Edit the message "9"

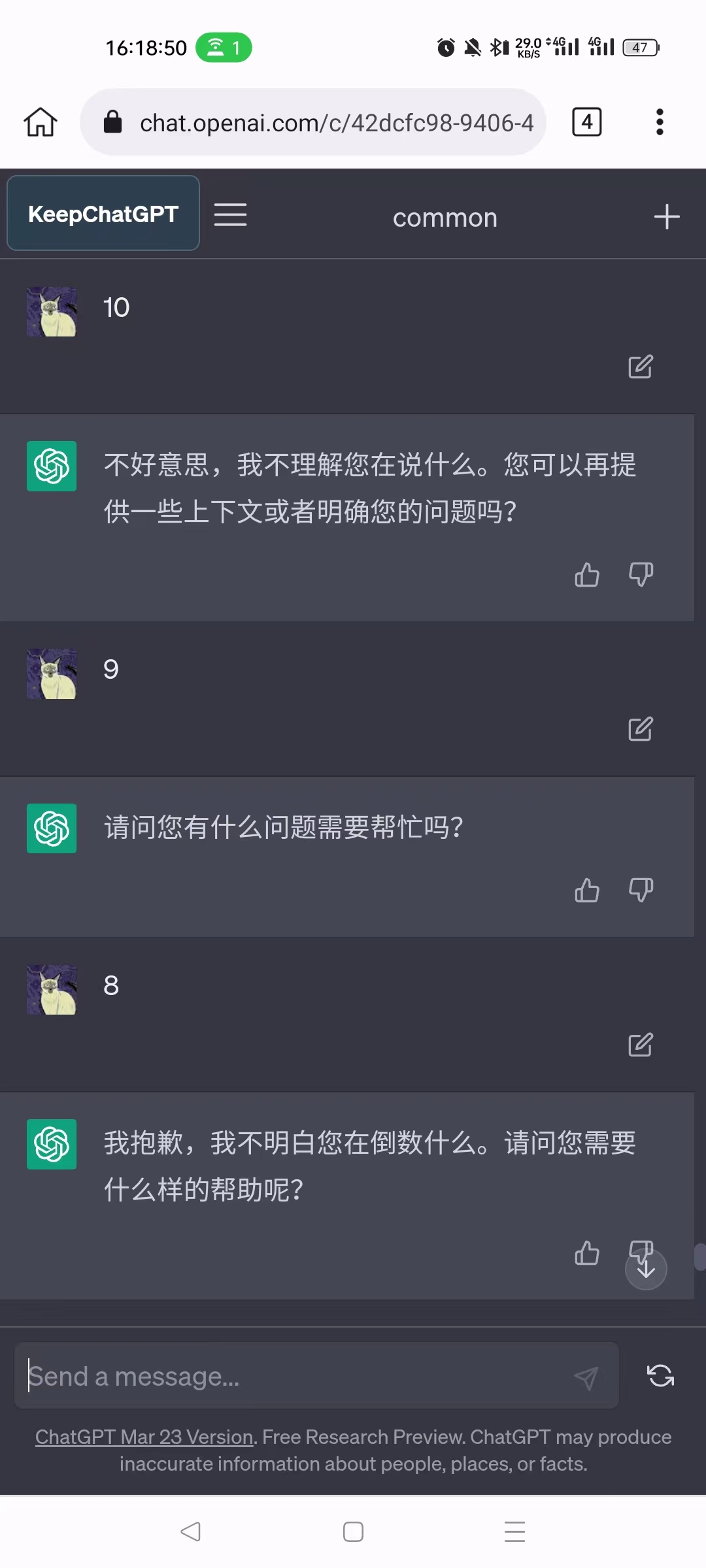(640, 729)
